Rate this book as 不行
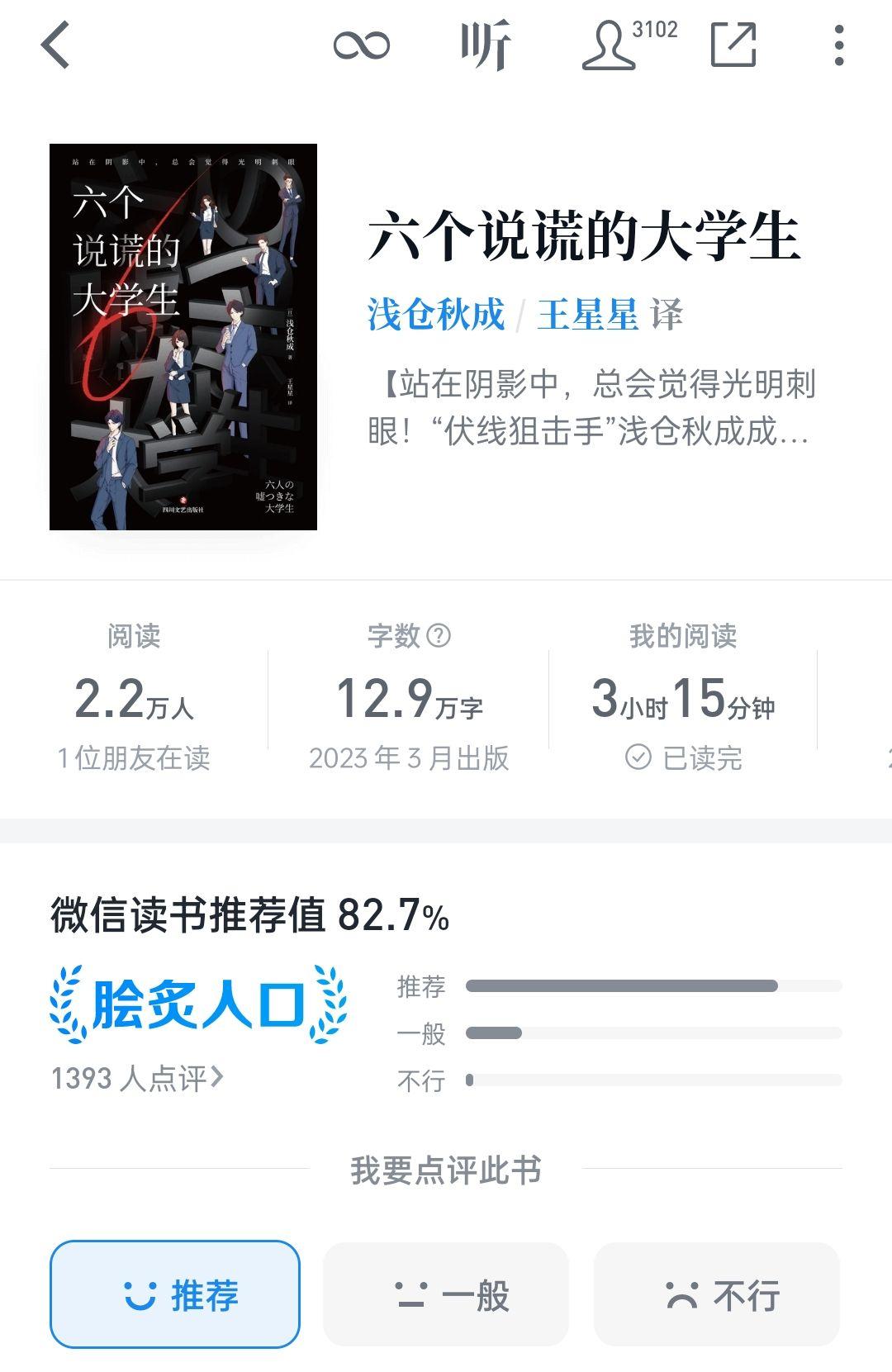The image size is (892, 1372). pyautogui.click(x=717, y=1294)
